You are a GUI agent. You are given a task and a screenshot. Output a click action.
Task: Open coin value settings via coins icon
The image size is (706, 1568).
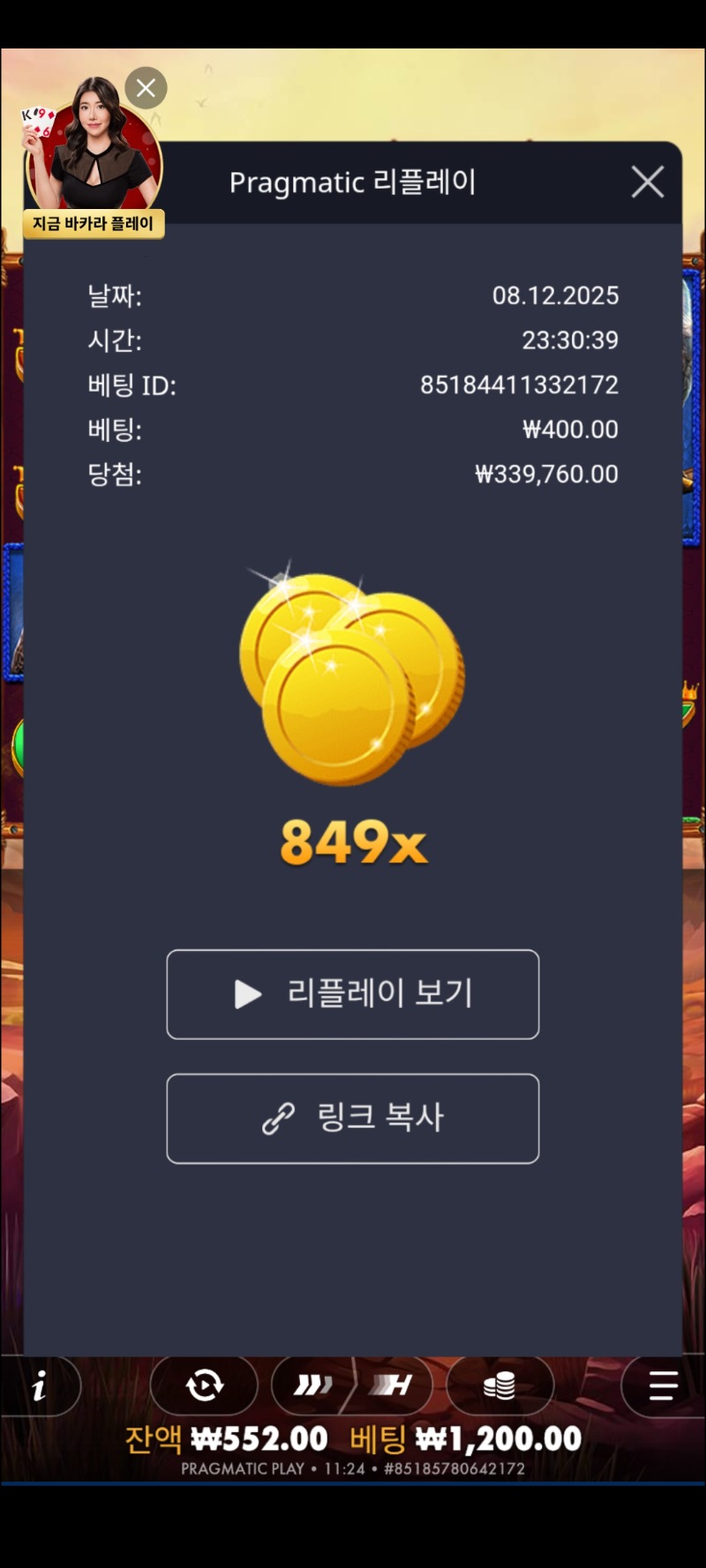499,1386
